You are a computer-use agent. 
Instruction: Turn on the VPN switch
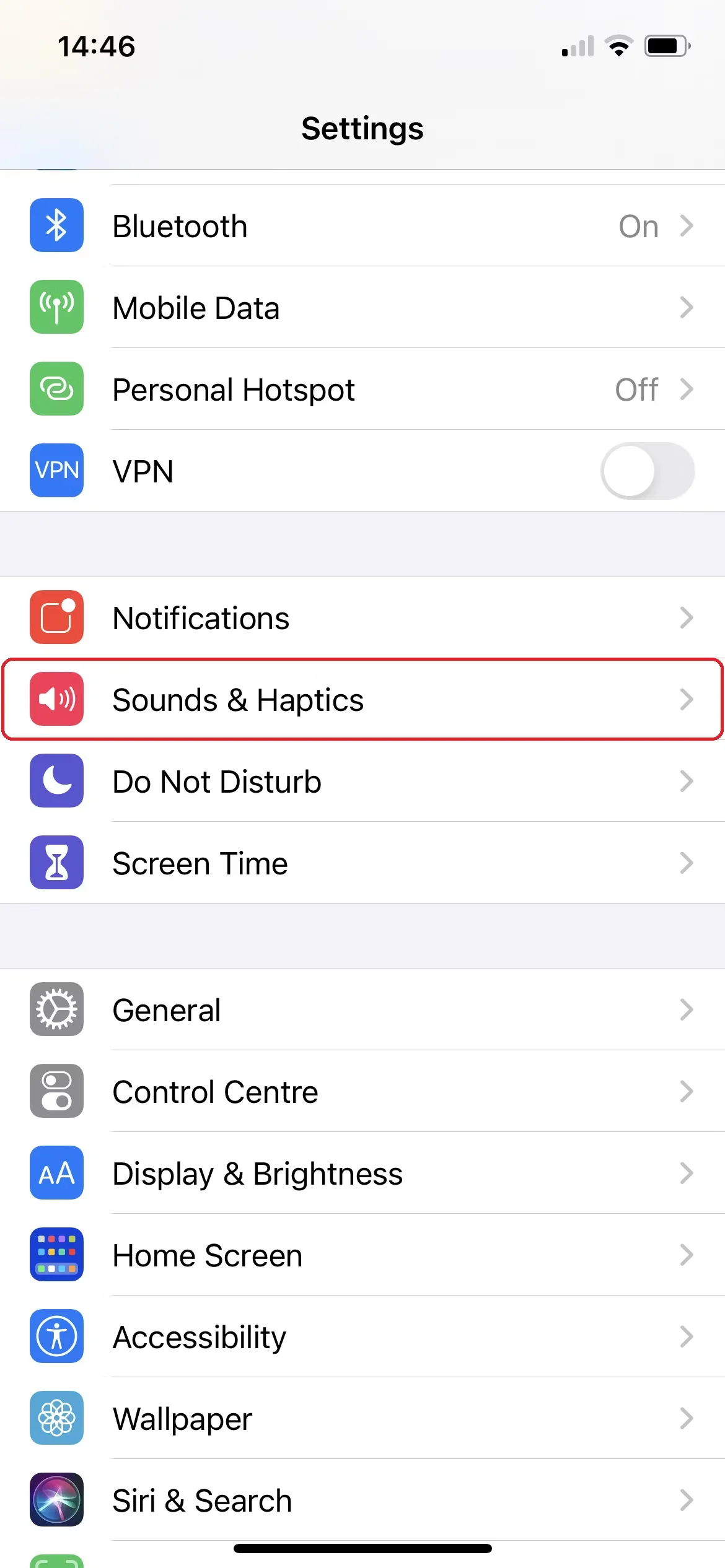click(647, 471)
